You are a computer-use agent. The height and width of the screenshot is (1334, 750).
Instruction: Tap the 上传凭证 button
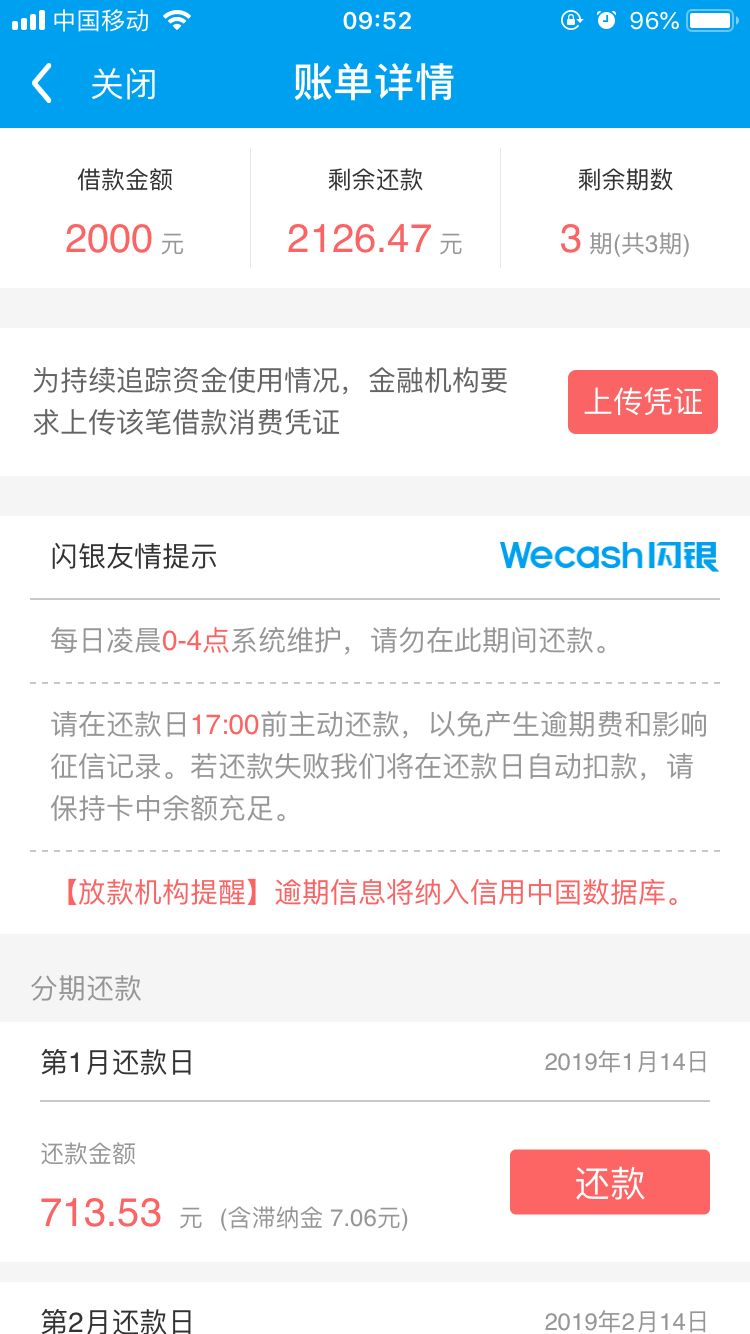[x=642, y=402]
